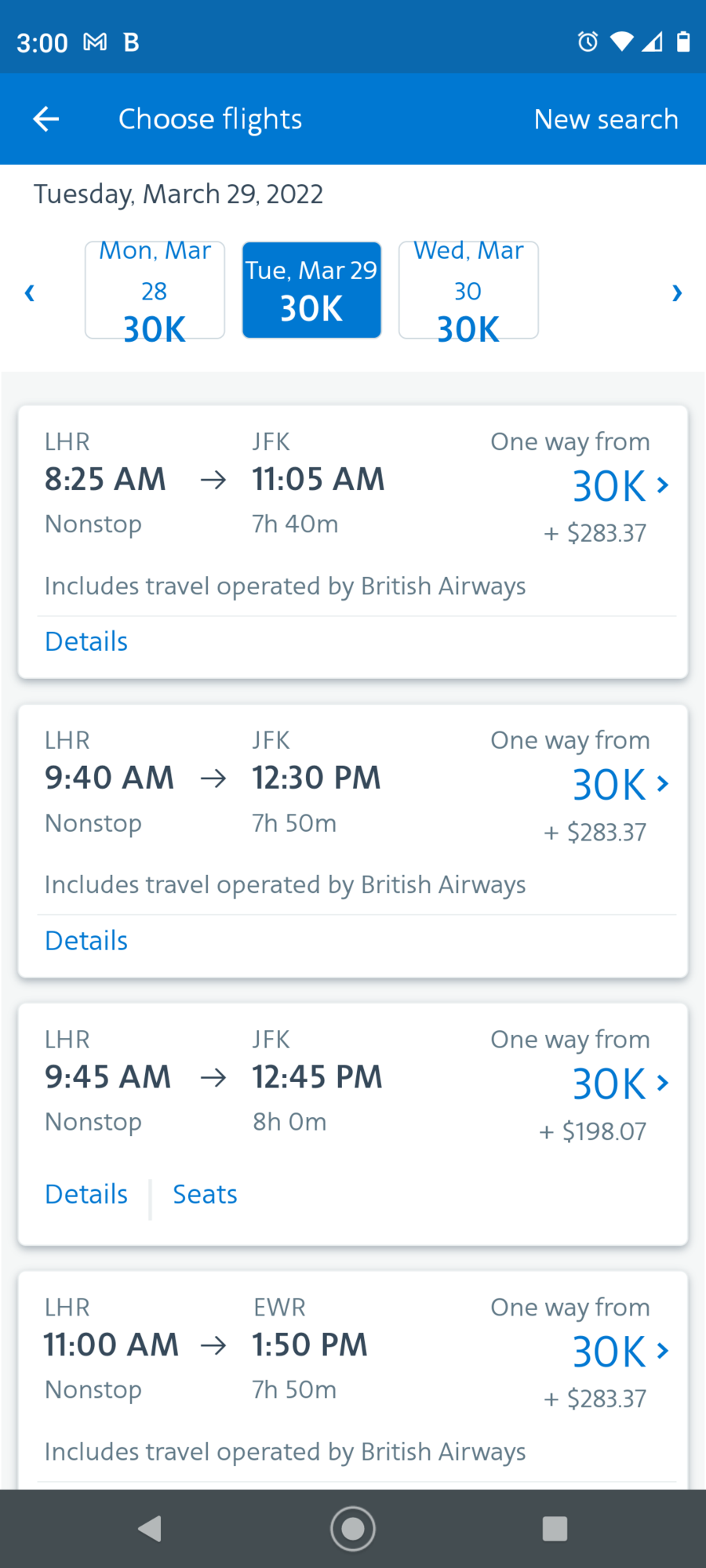
Task: Expand the 30K fare for the 8:25 AM flight
Action: [620, 486]
